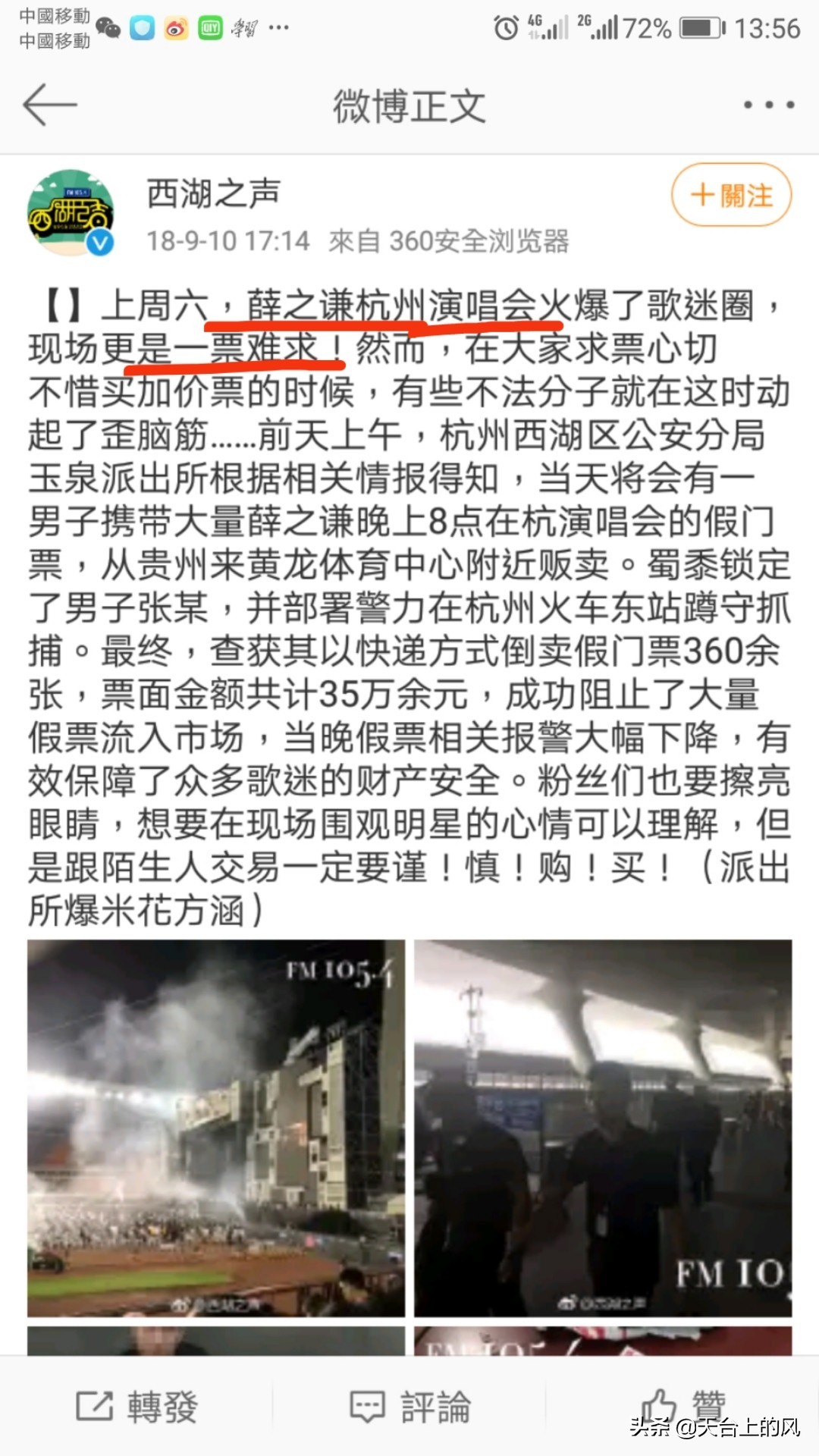Open the concert stadium fireworks photo
The width and height of the screenshot is (819, 1456).
(x=216, y=1128)
